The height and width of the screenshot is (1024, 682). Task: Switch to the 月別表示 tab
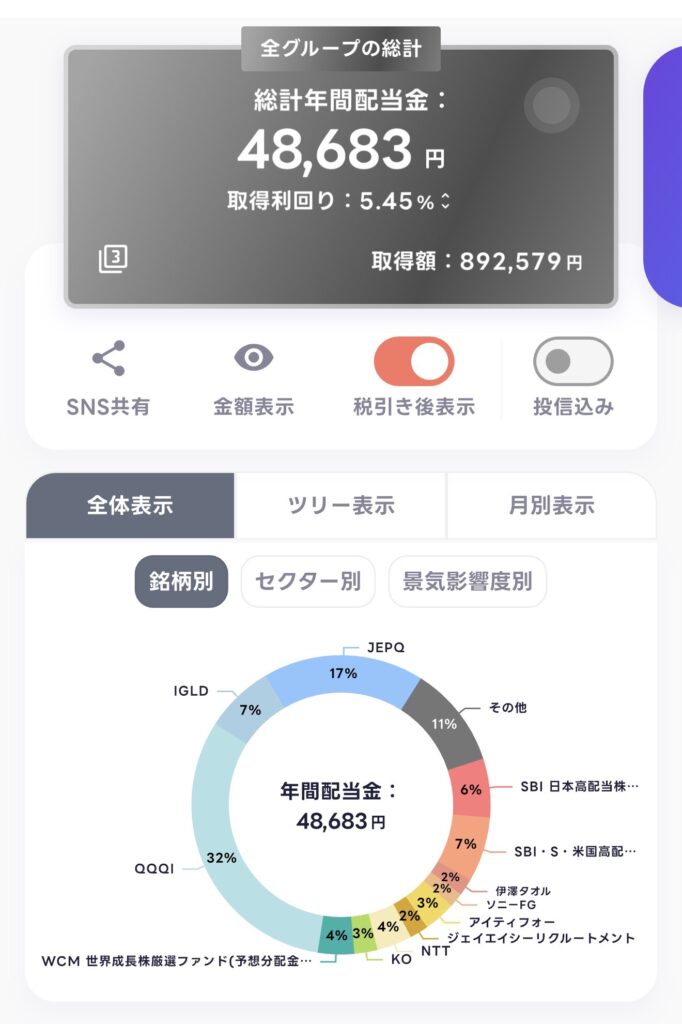(x=551, y=505)
